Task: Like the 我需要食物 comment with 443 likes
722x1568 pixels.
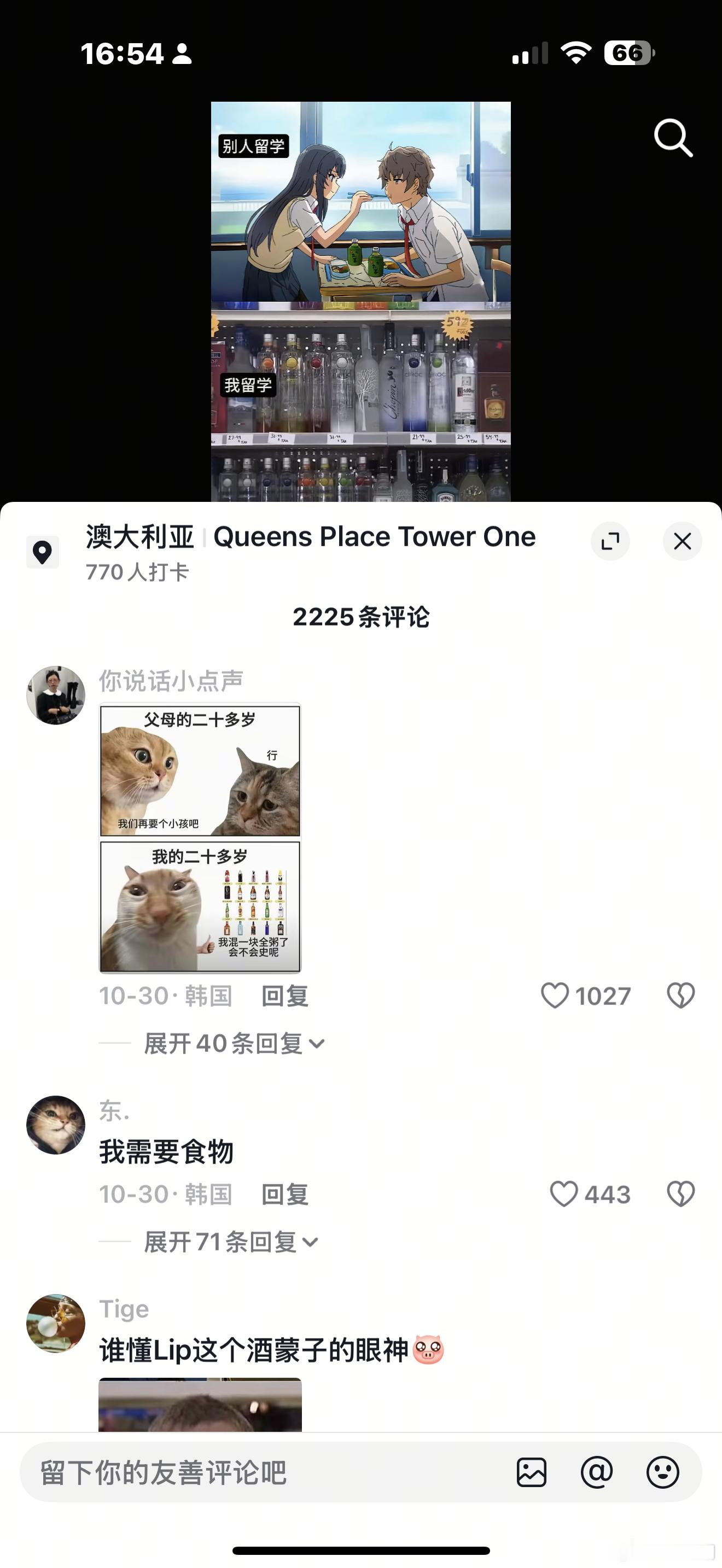Action: point(564,1193)
